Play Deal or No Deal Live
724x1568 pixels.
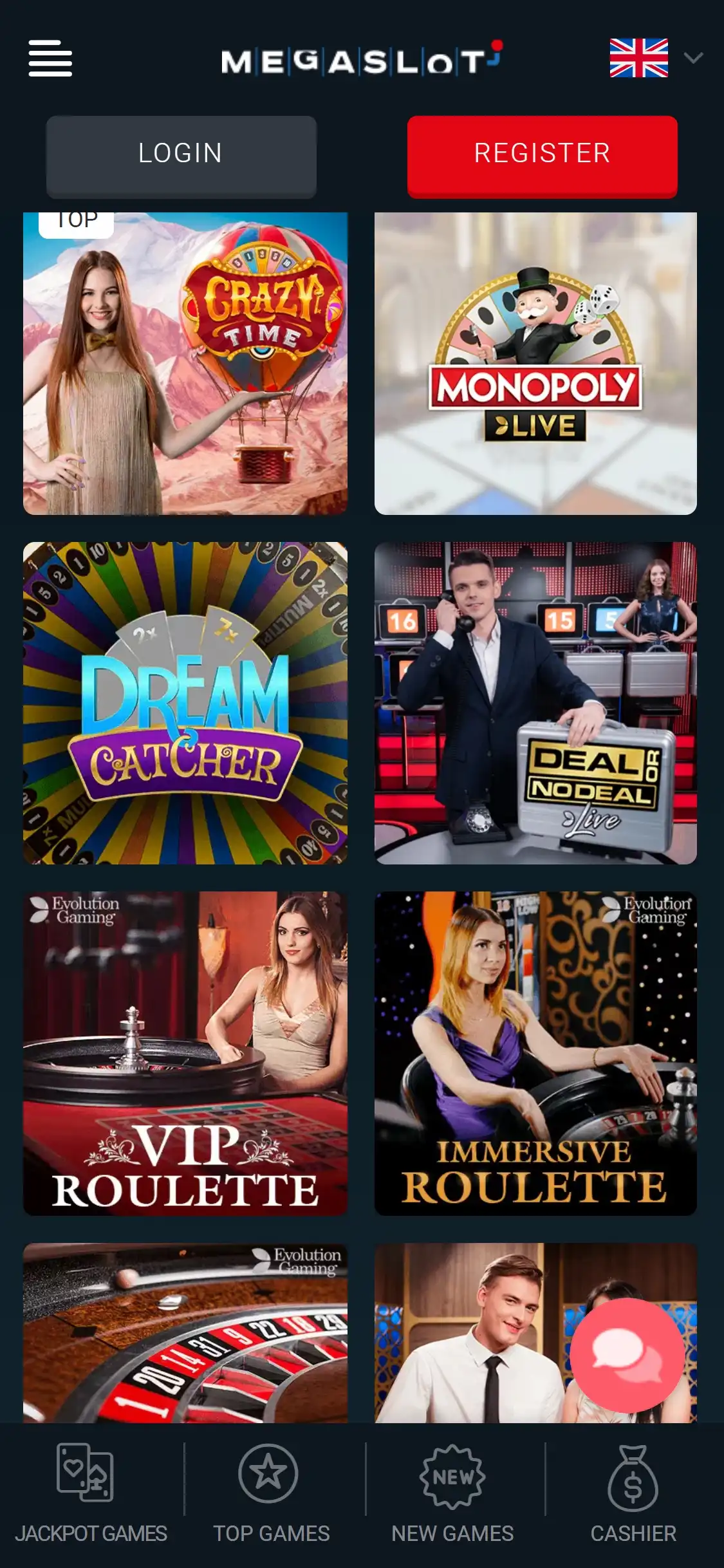click(x=535, y=703)
